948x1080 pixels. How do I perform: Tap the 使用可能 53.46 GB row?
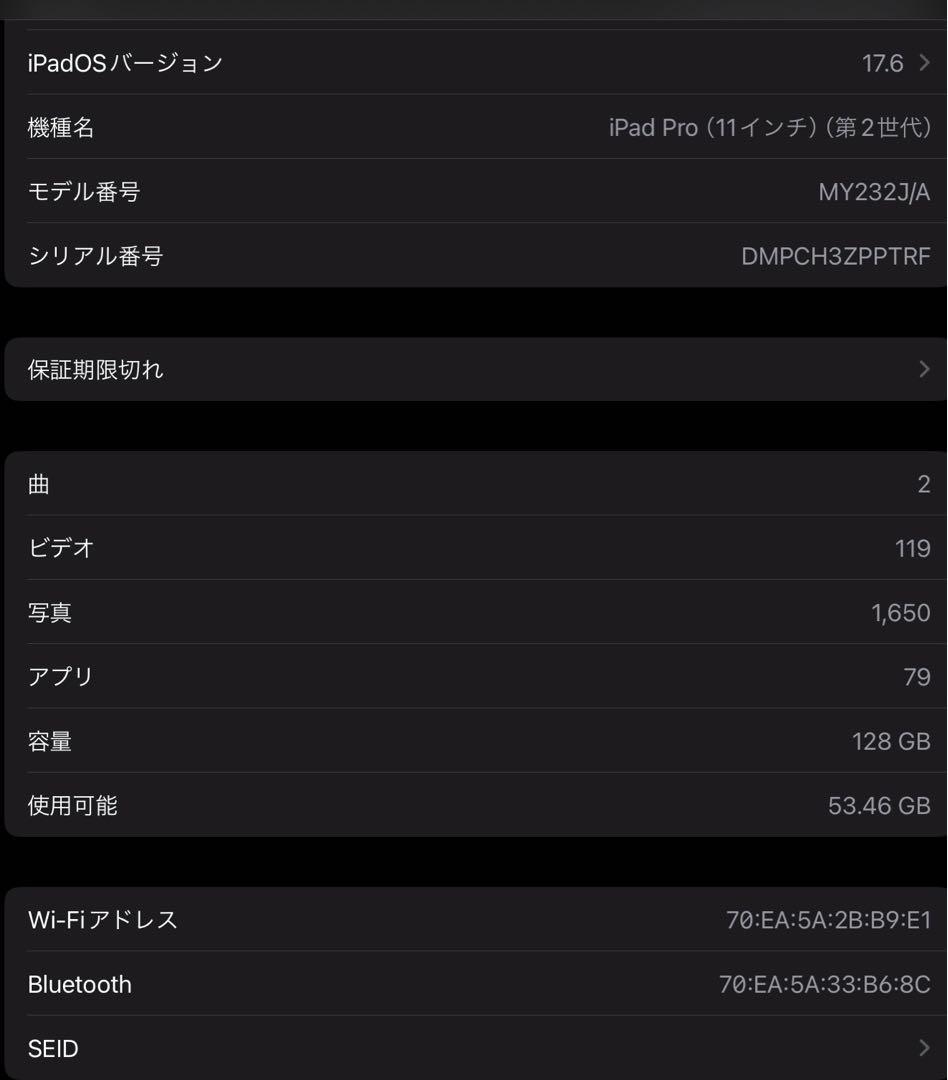(474, 805)
